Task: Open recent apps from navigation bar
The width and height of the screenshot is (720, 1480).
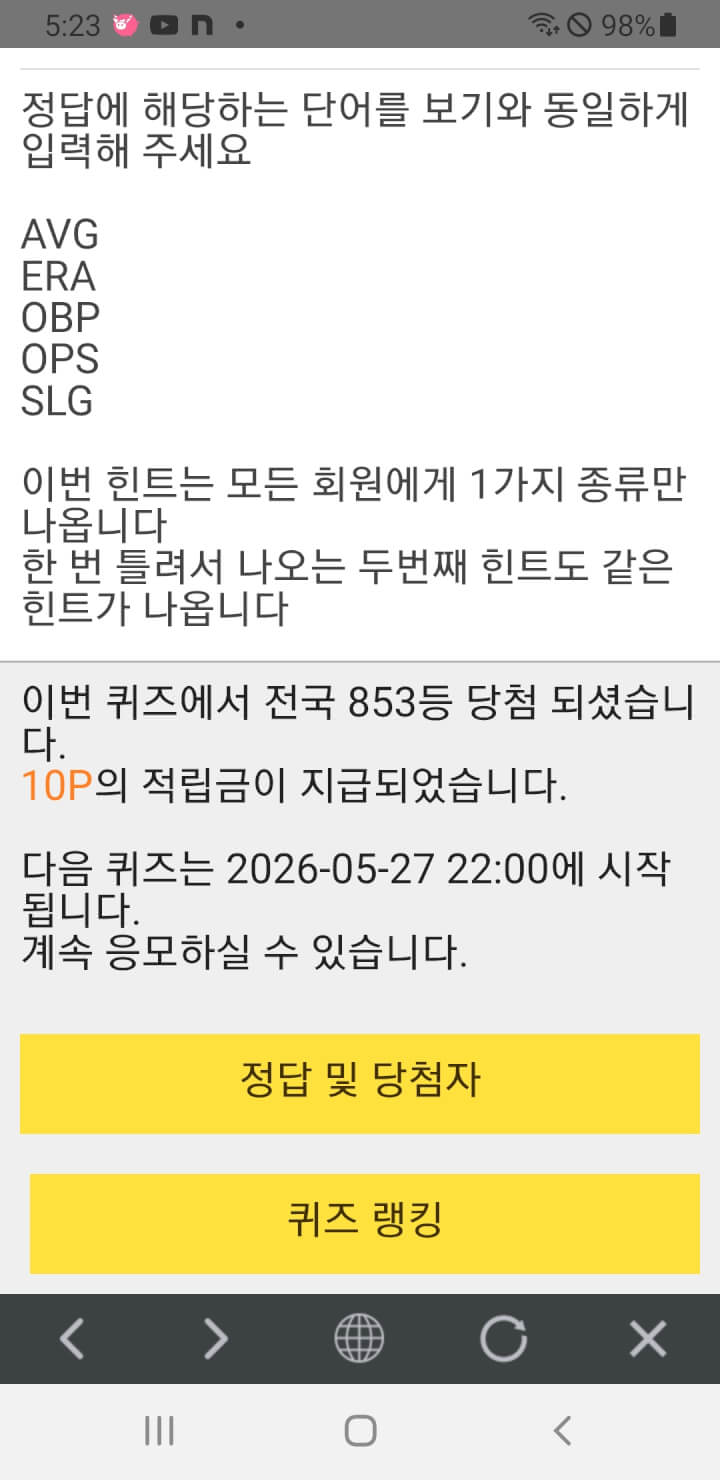Action: [x=159, y=1431]
